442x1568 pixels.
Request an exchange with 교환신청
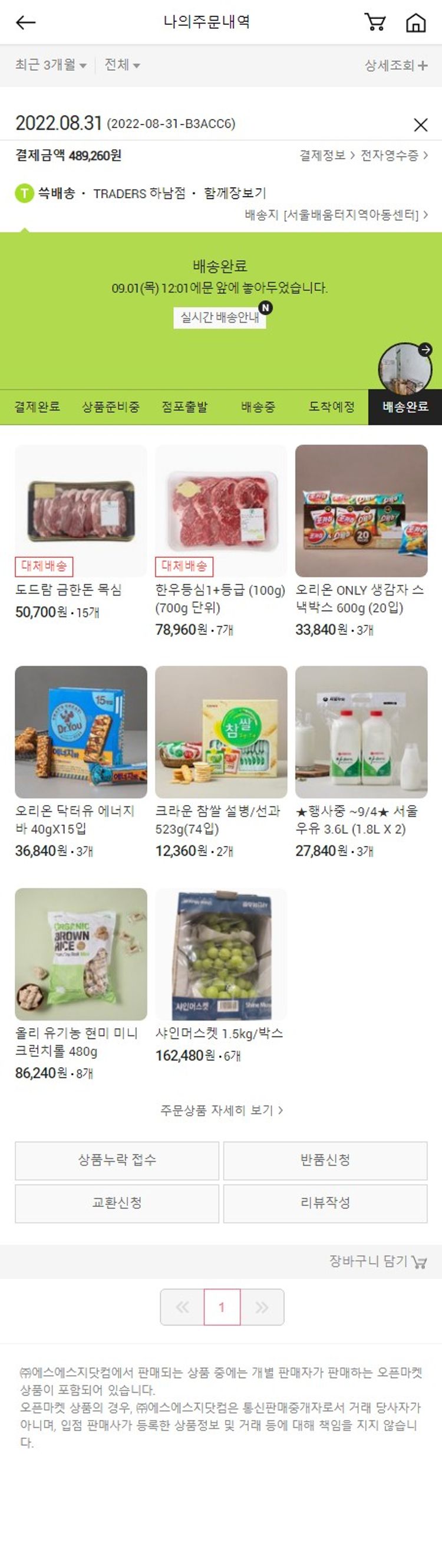pos(117,1202)
